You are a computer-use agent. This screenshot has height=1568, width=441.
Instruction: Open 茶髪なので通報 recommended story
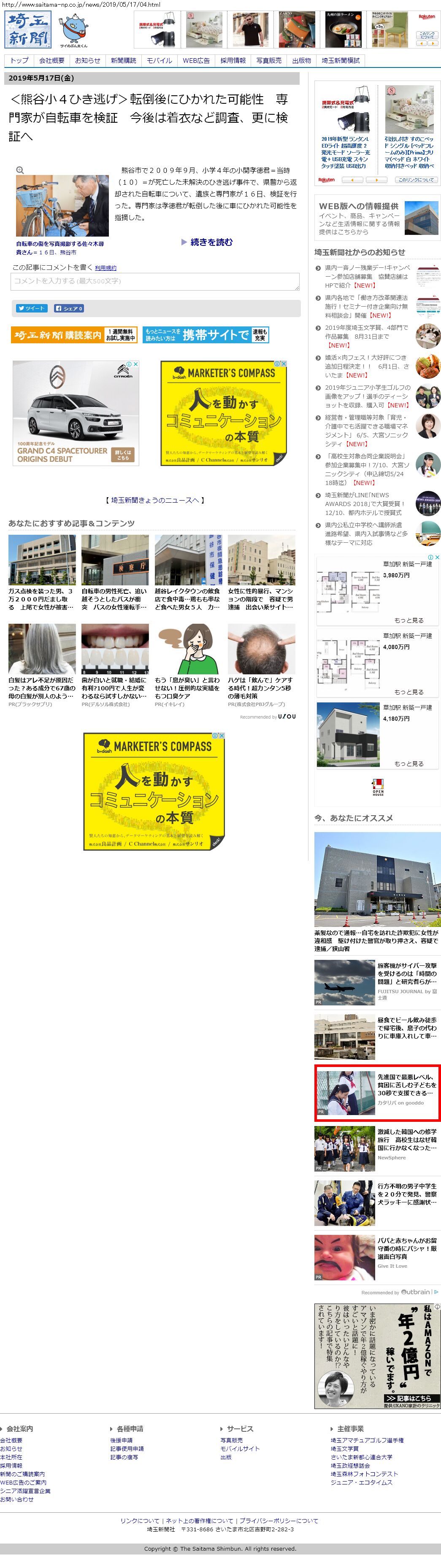coord(376,940)
